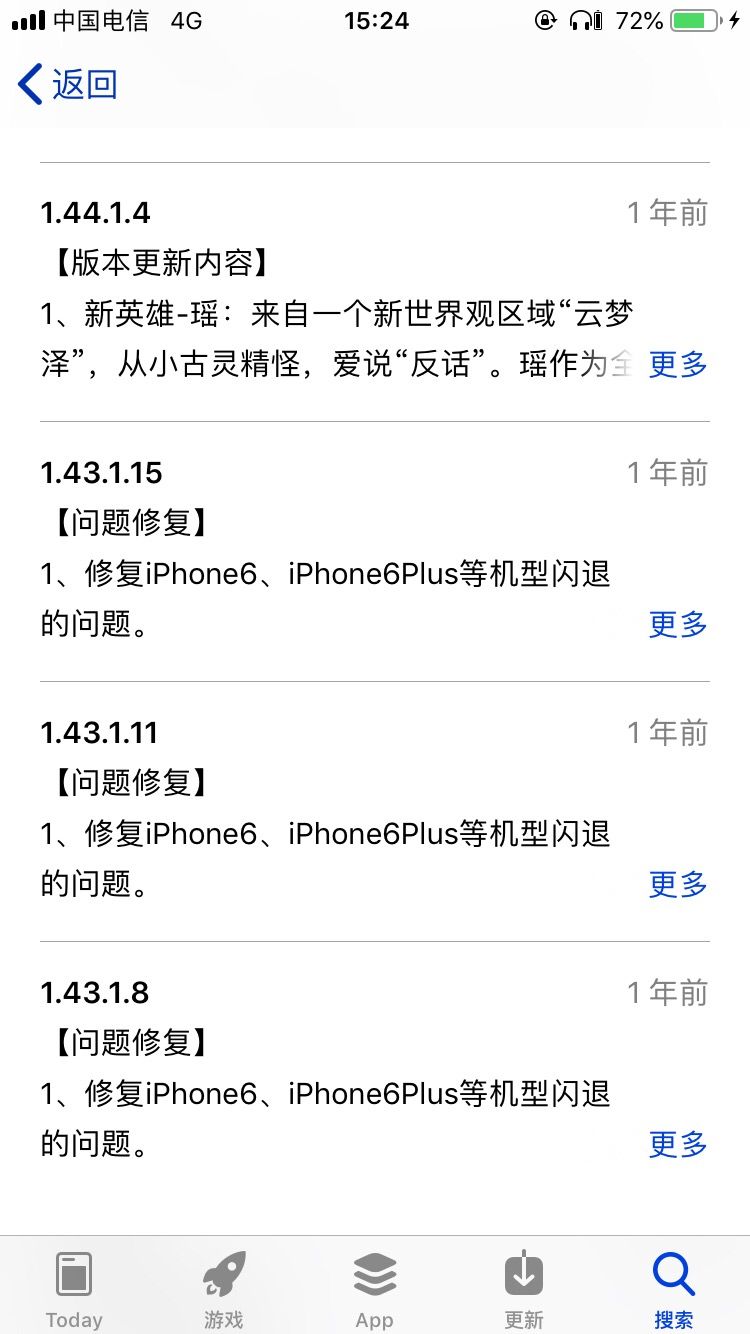Switch to the App tab
The image size is (750, 1334).
pyautogui.click(x=375, y=1289)
